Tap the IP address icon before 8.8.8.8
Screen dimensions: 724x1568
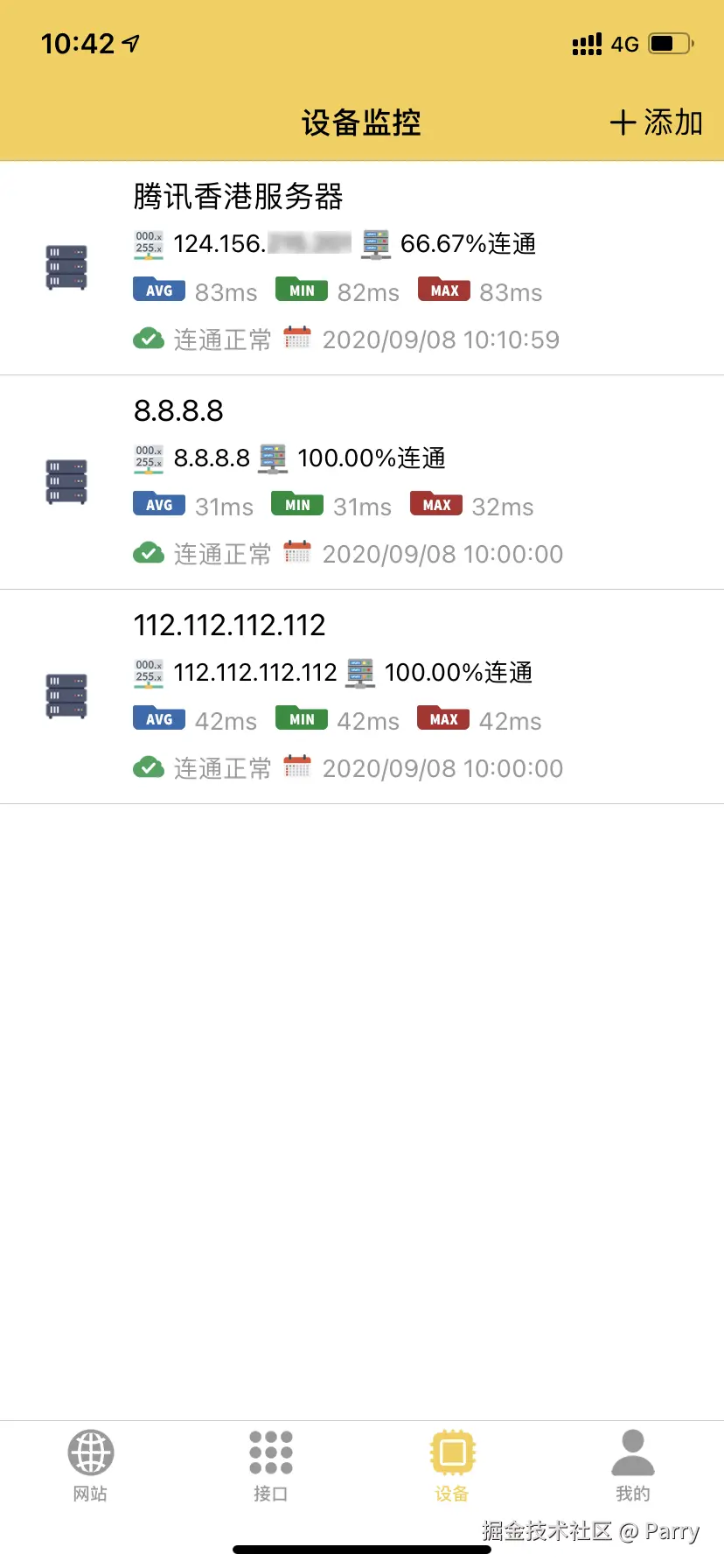coord(147,457)
